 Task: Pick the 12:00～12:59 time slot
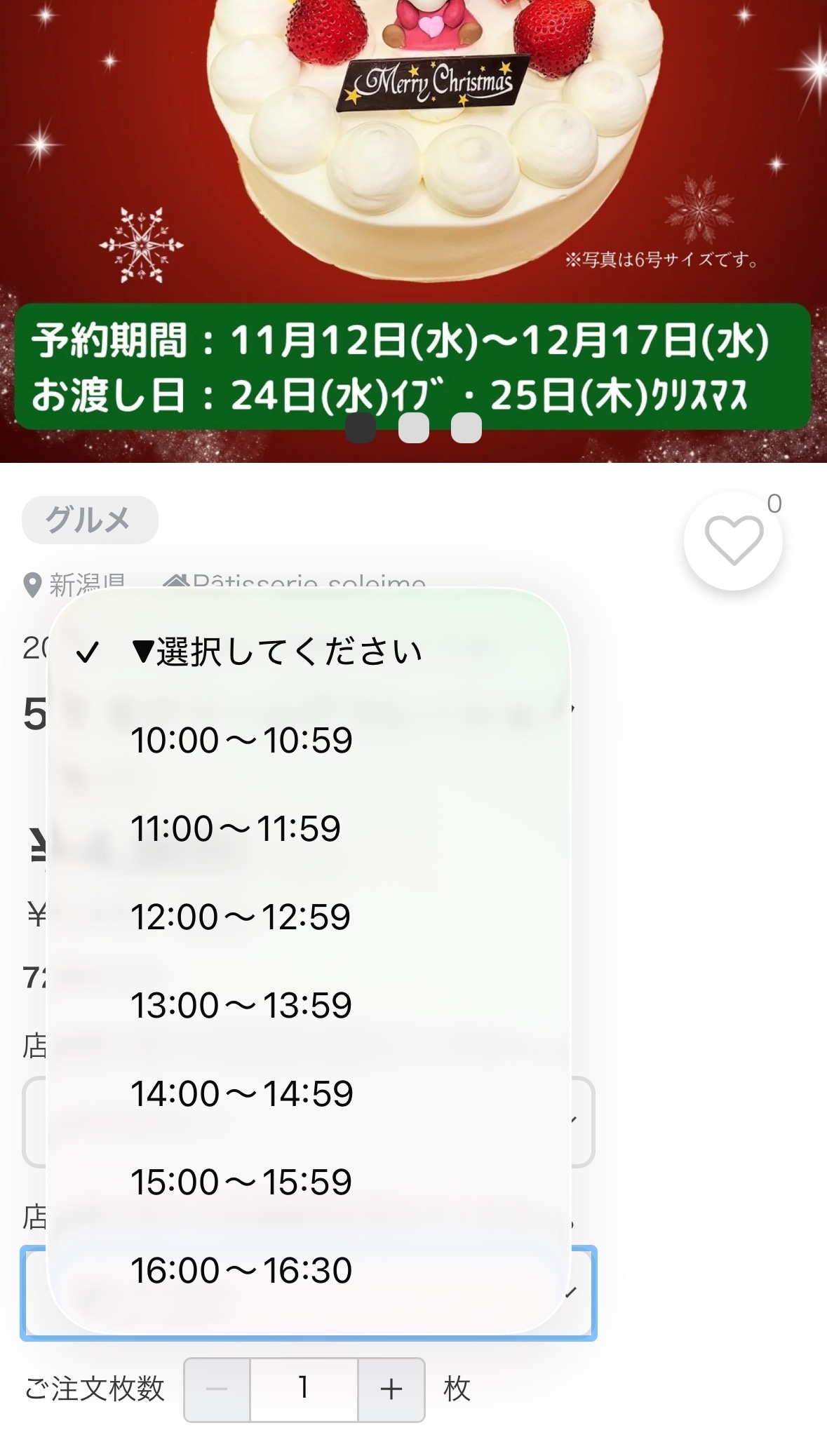click(241, 917)
